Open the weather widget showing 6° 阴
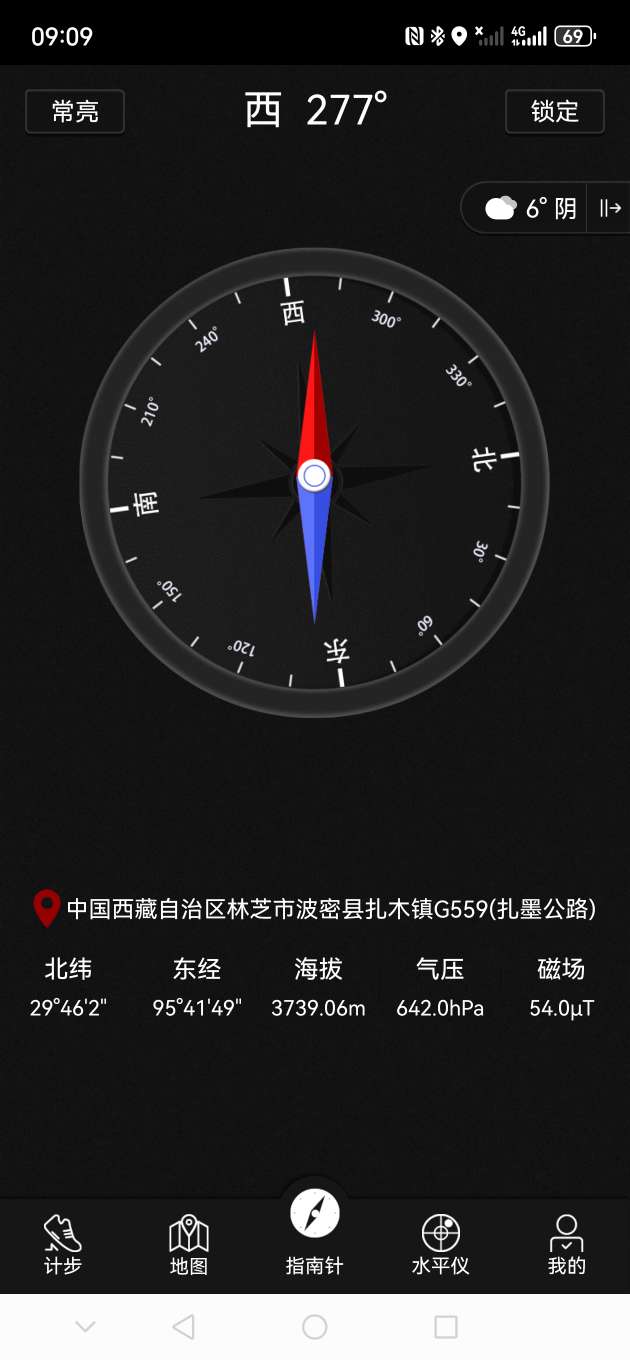 pyautogui.click(x=530, y=208)
